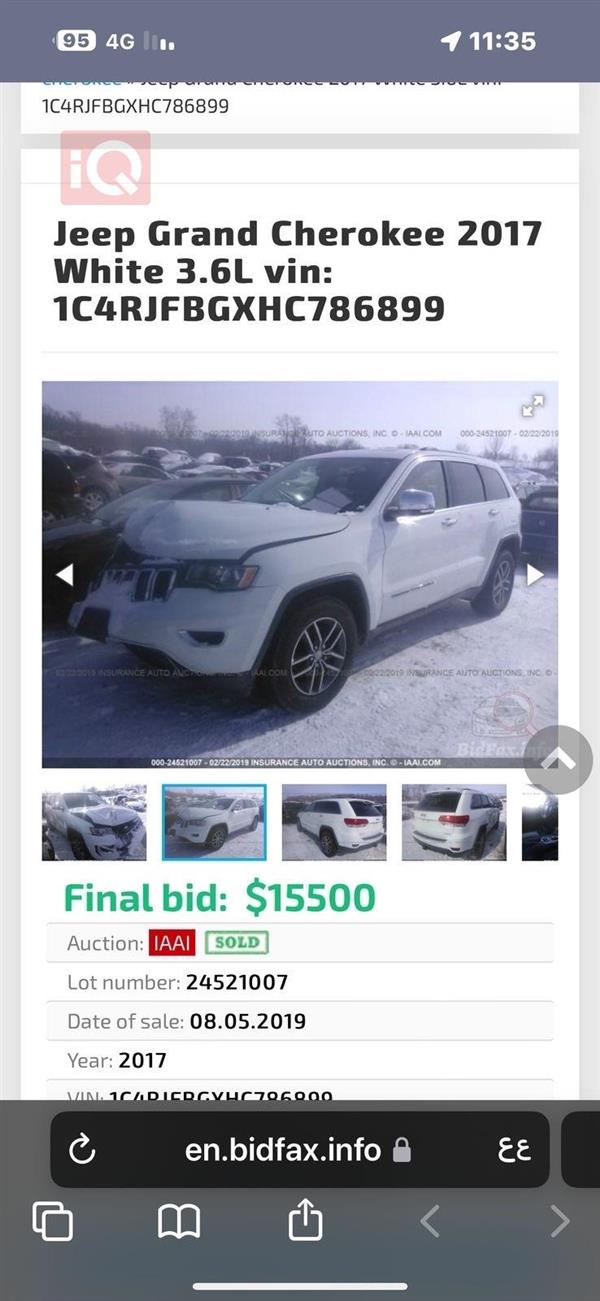Tap the scroll-to-top arrow button
Image resolution: width=600 pixels, height=1301 pixels.
[x=559, y=760]
